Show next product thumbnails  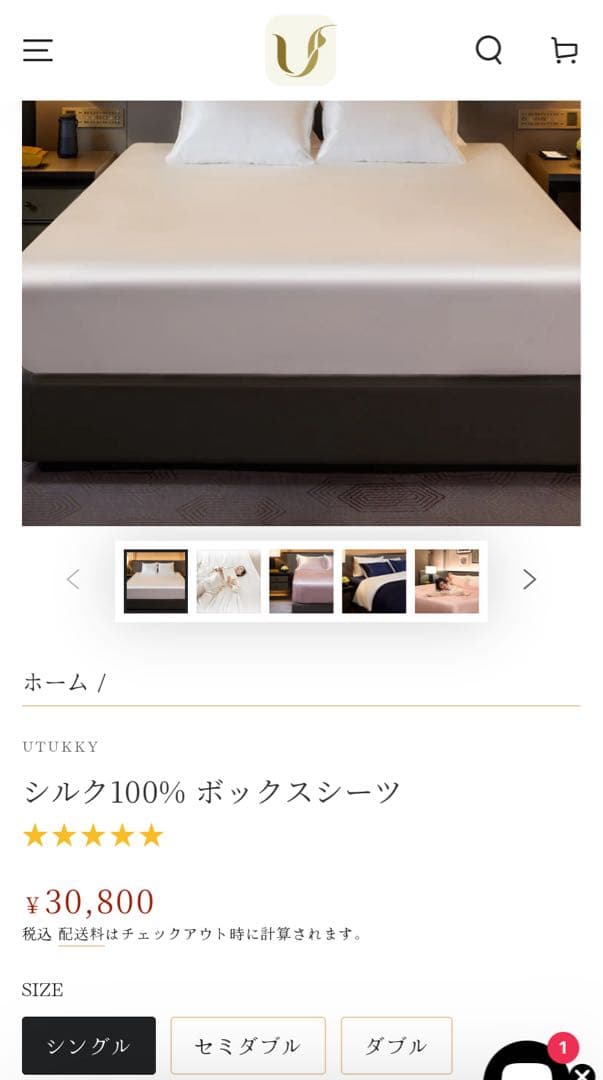(x=529, y=579)
